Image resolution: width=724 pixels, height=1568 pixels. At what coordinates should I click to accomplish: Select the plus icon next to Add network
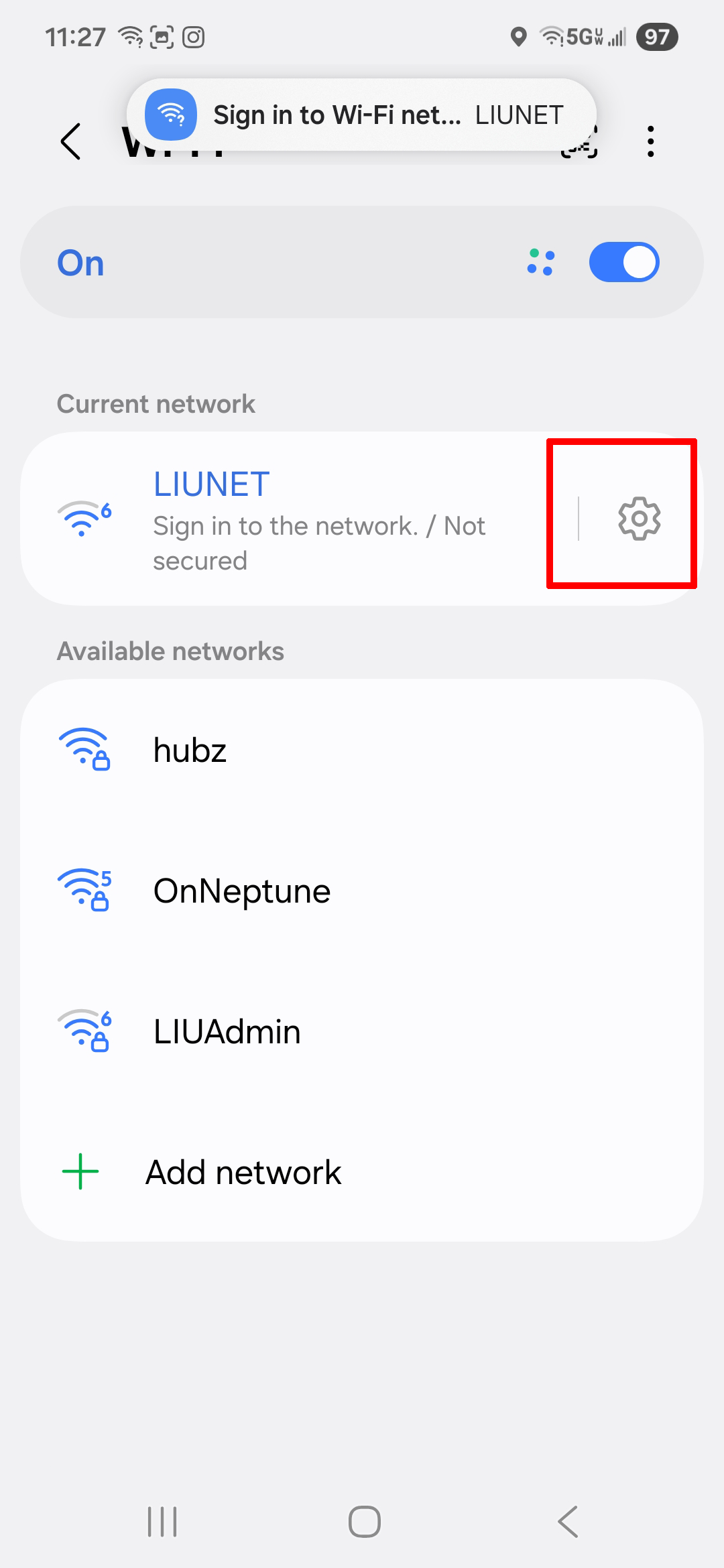[x=80, y=1171]
